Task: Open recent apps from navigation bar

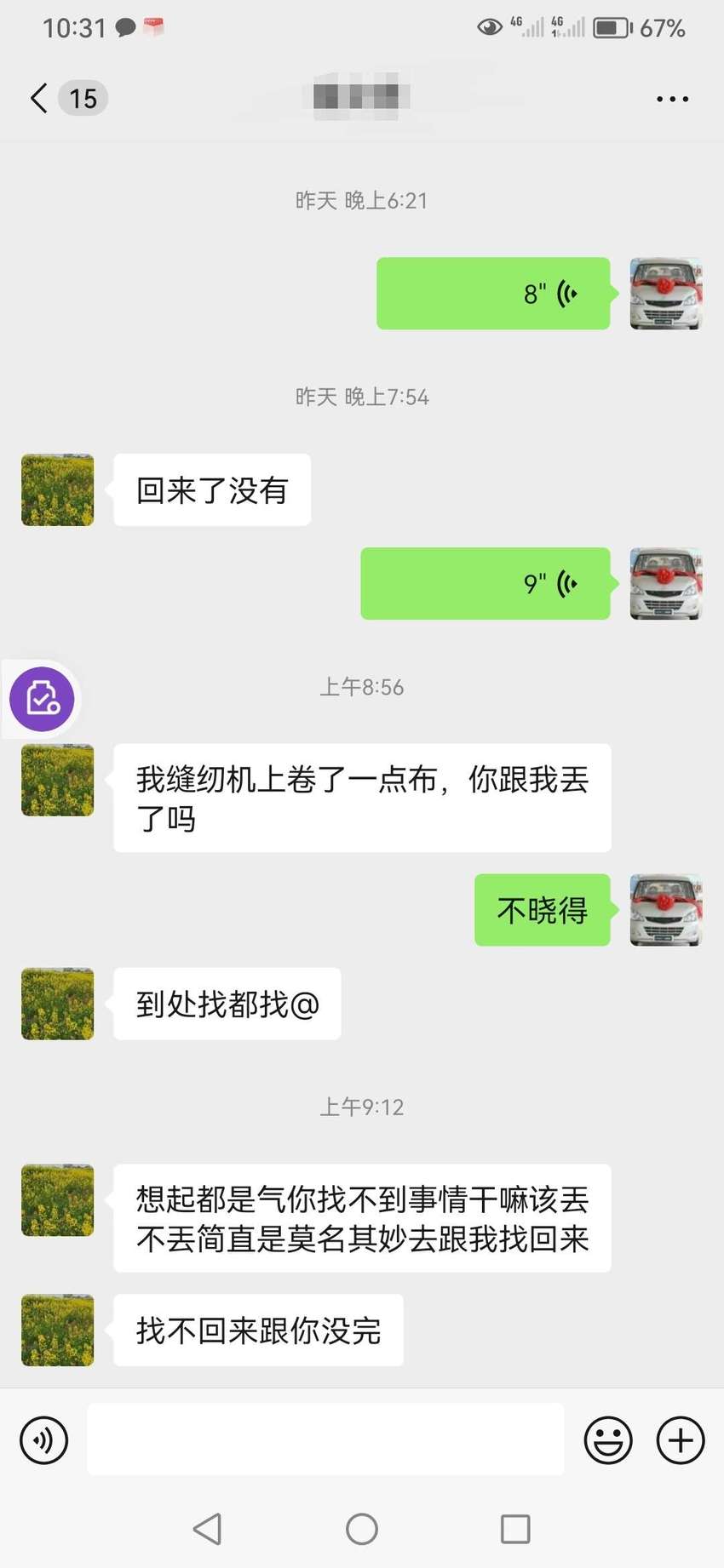Action: click(515, 1529)
